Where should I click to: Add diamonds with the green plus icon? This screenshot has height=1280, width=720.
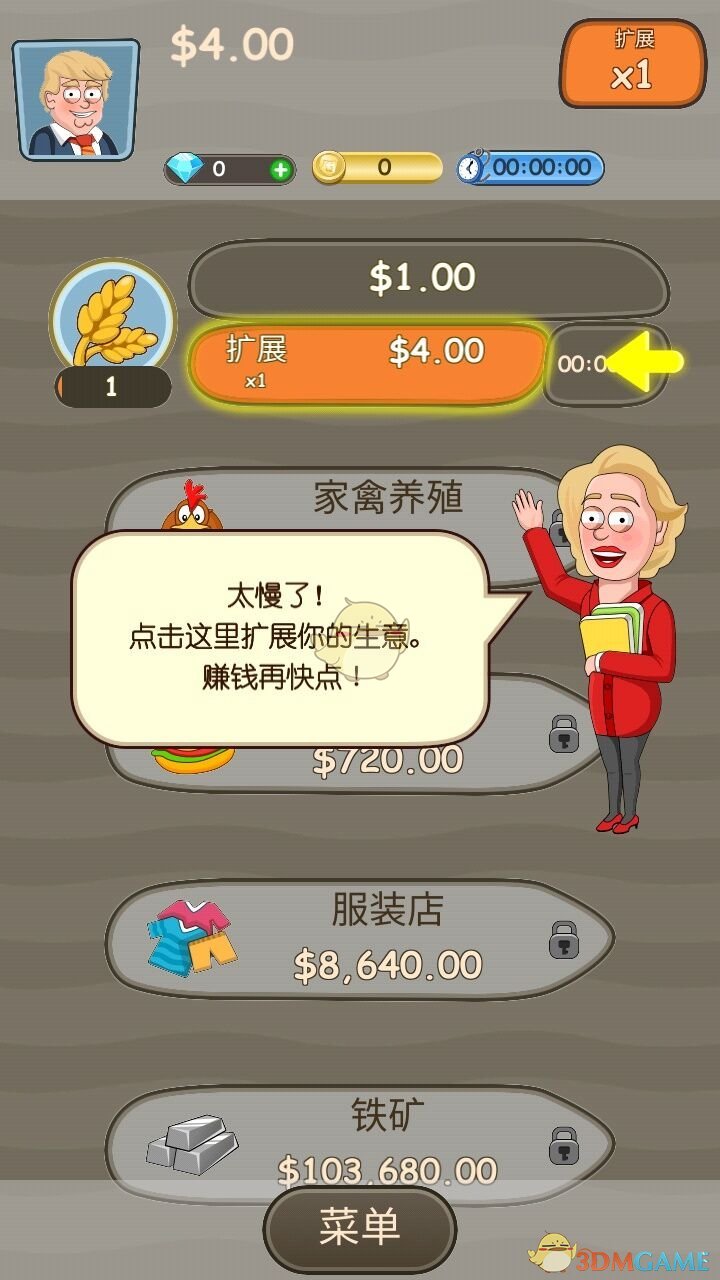pos(281,169)
